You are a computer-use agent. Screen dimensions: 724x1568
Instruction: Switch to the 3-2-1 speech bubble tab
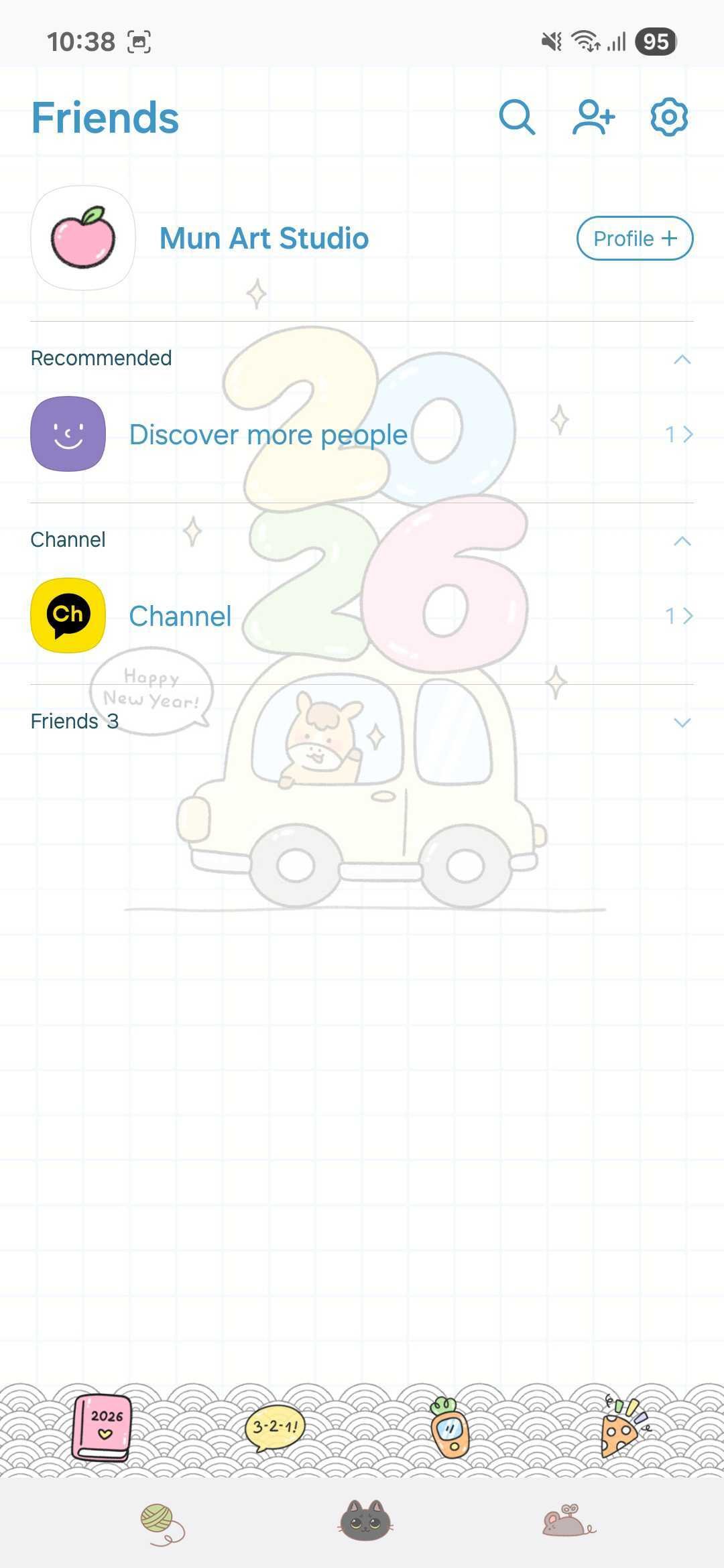click(275, 1427)
